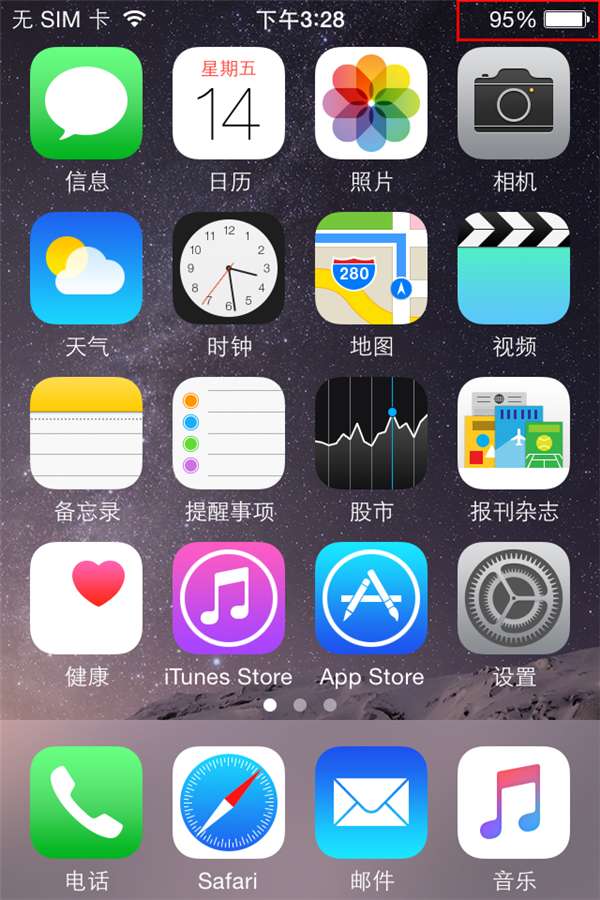The image size is (600, 900).
Task: Open the 日历 Calendar app
Action: pos(229,103)
